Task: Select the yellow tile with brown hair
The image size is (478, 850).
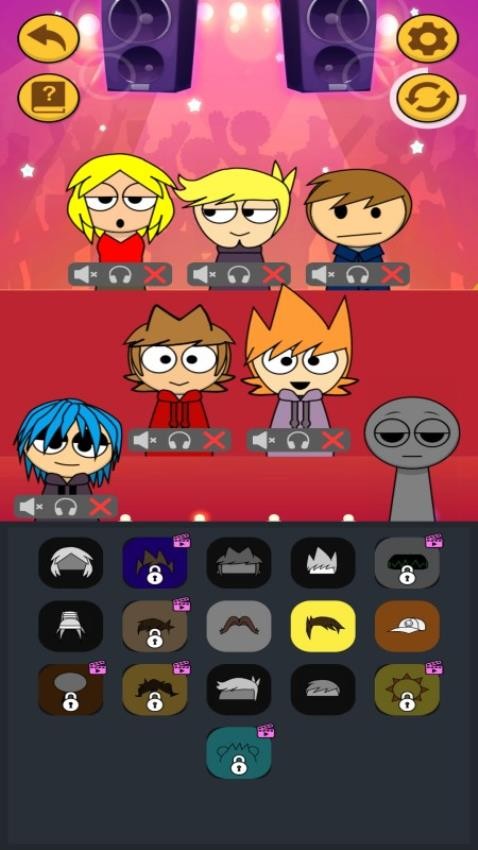Action: pos(323,626)
